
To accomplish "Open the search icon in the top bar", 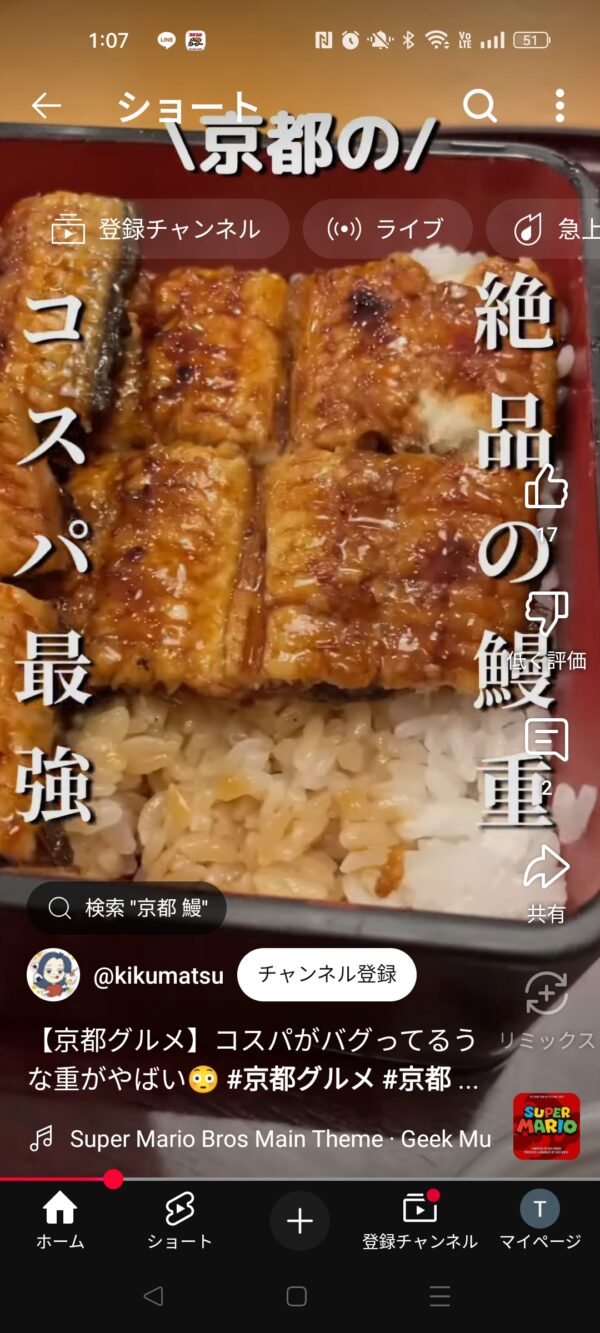I will [480, 106].
